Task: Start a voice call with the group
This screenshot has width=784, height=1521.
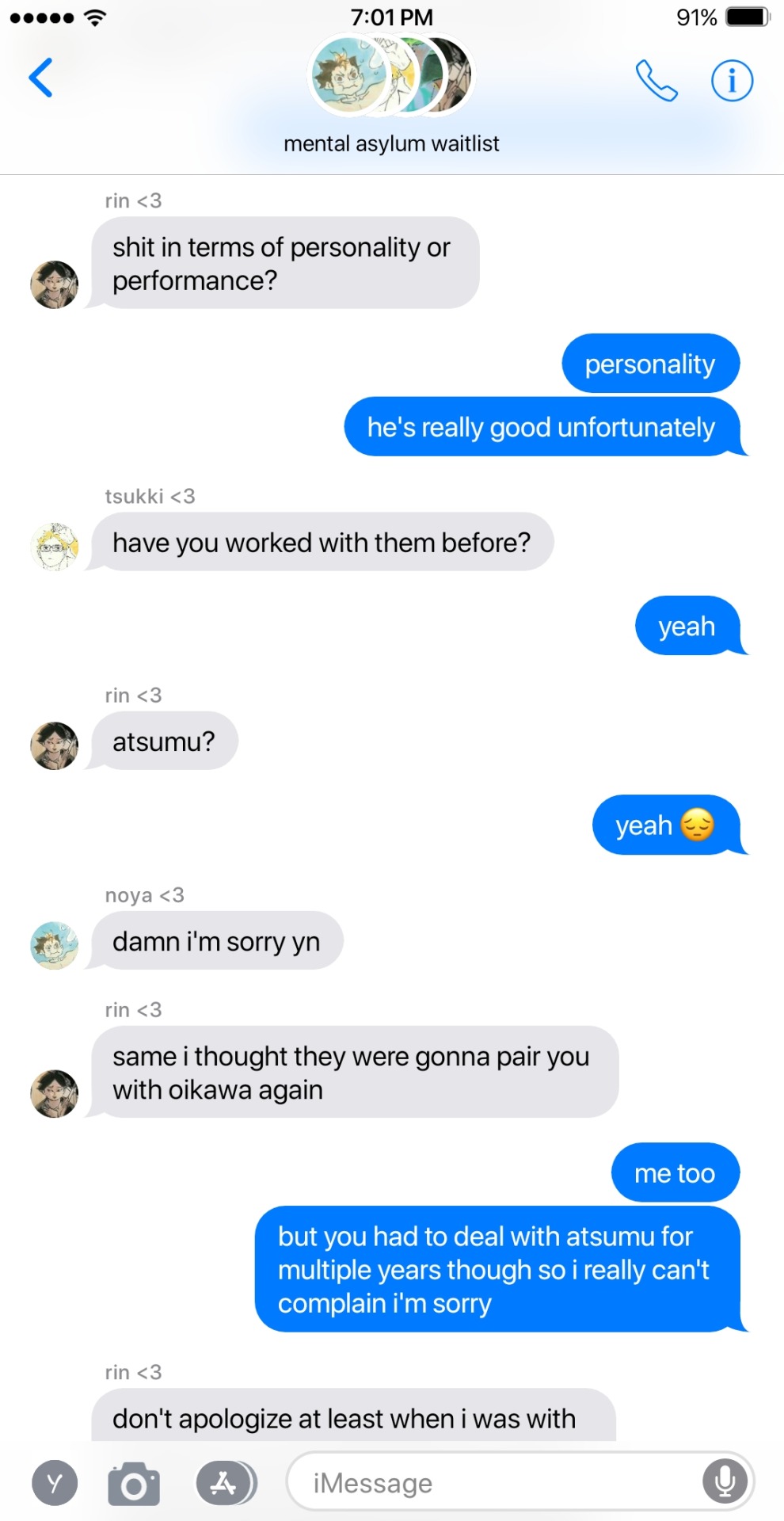Action: (x=657, y=80)
